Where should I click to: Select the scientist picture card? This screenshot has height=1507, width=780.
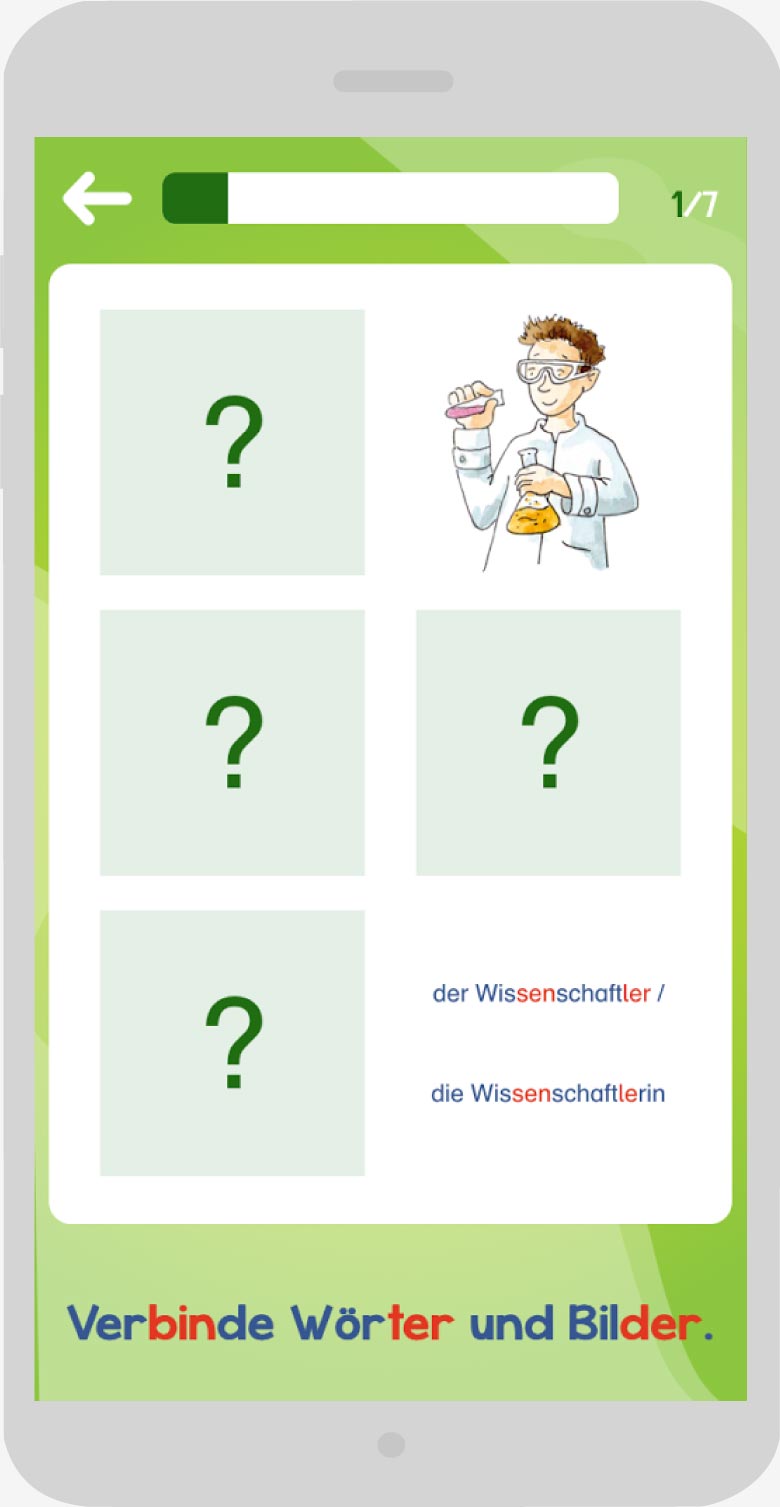click(x=548, y=442)
